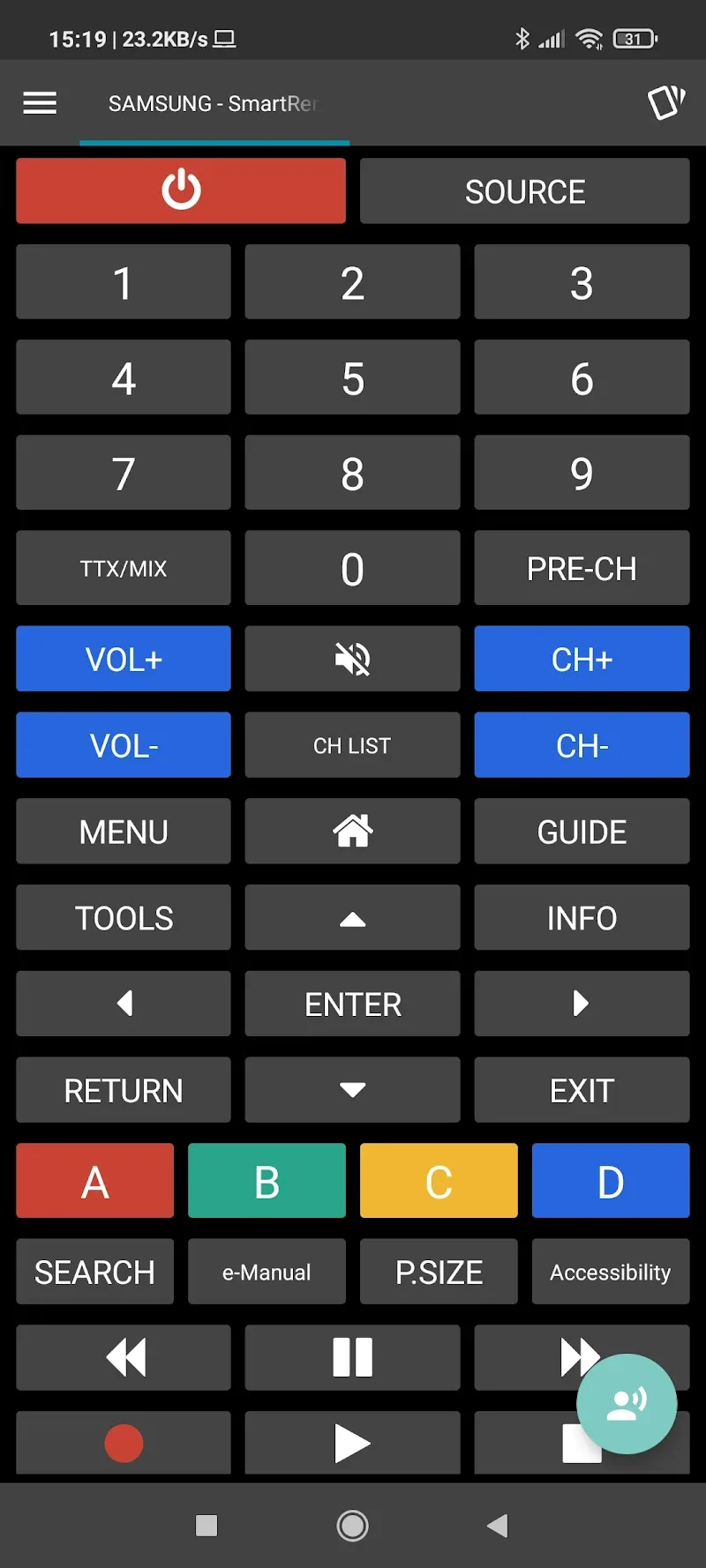Tap the red power button
Viewport: 706px width, 1568px height.
pyautogui.click(x=181, y=190)
